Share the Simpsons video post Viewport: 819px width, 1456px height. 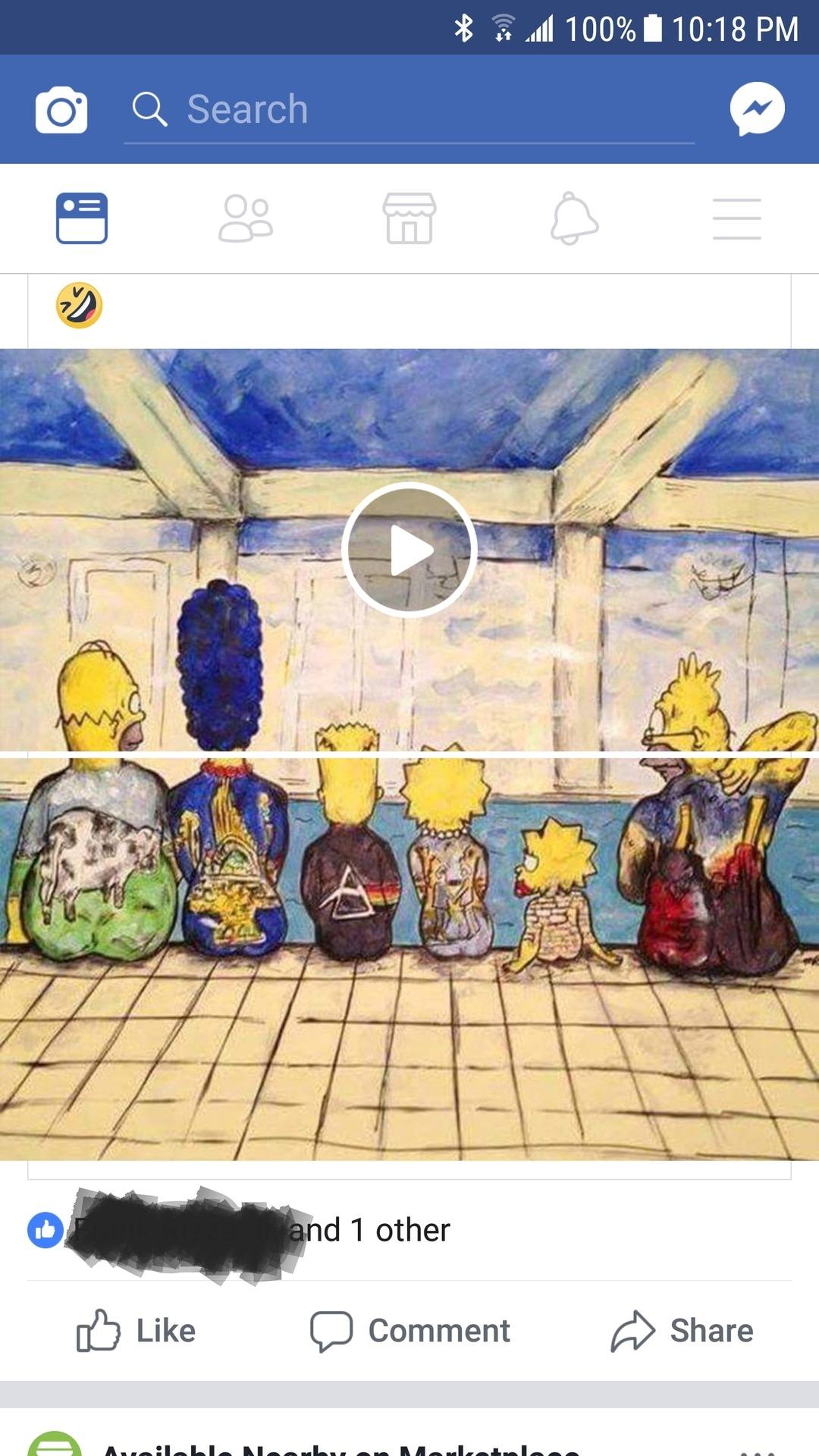point(682,1331)
